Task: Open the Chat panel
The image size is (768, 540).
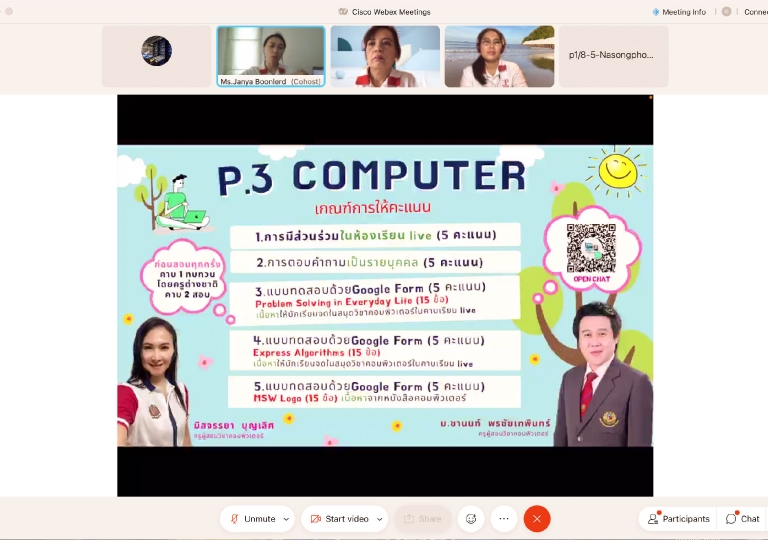Action: pos(742,519)
